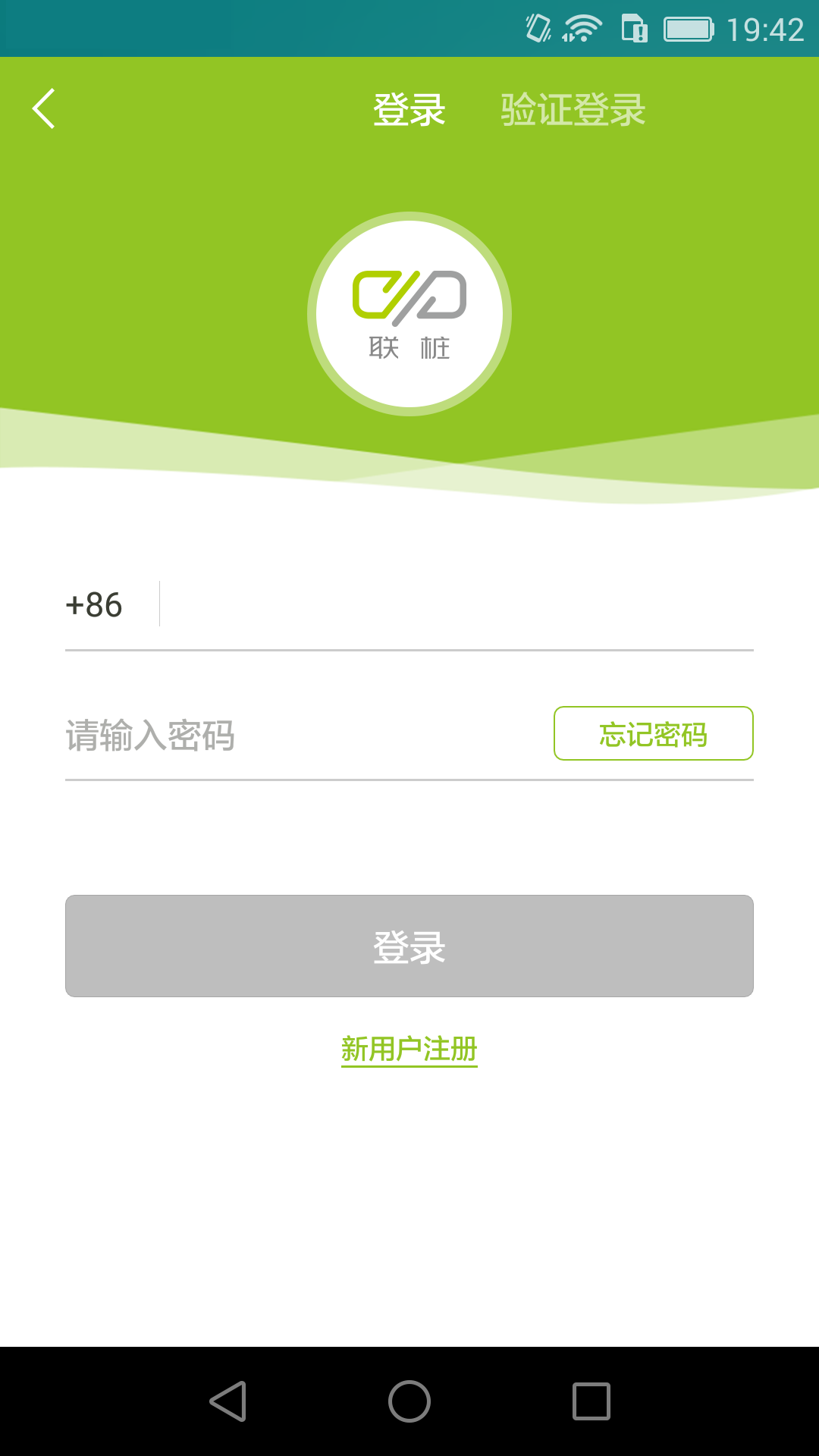Tap the Wi-Fi icon in status bar
819x1456 pixels.
coord(581,30)
